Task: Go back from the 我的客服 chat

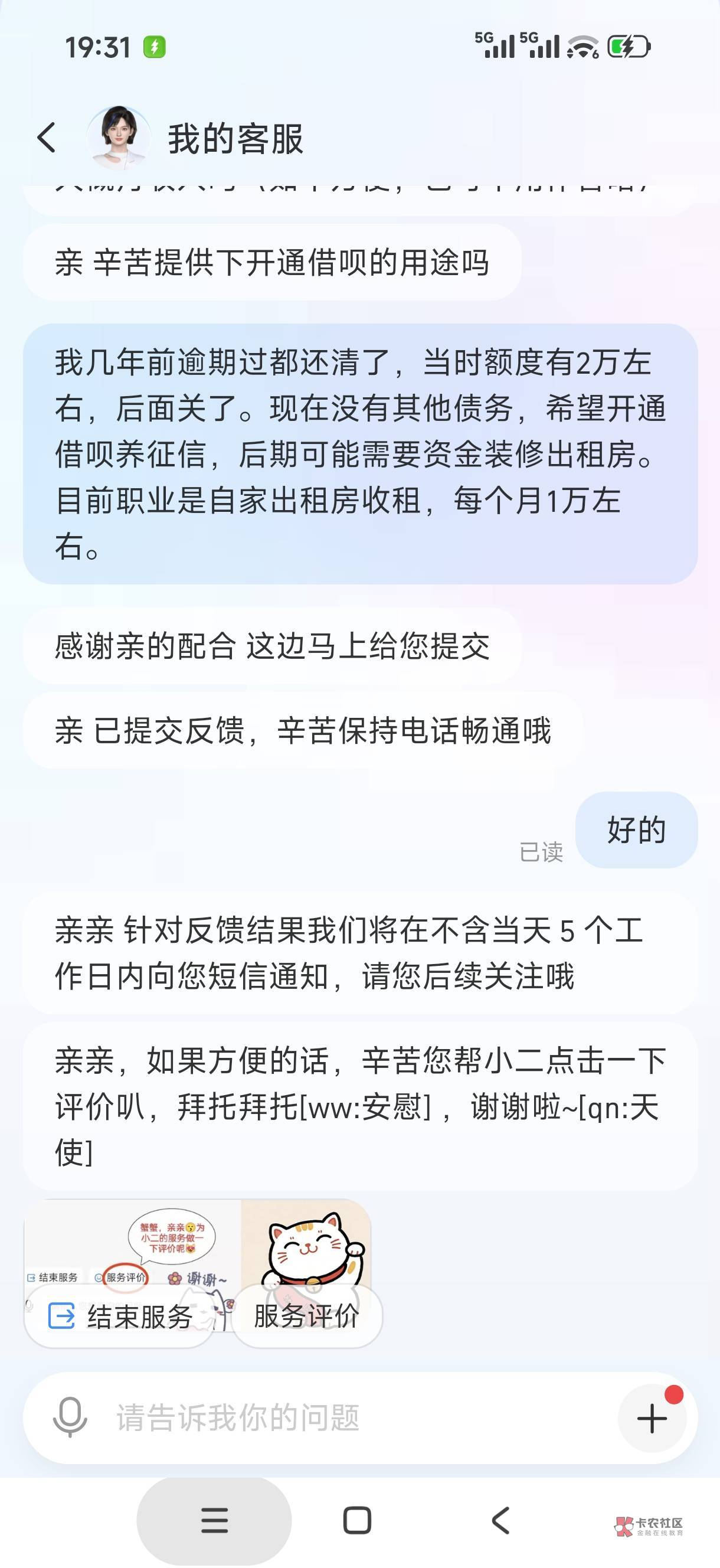Action: point(47,138)
